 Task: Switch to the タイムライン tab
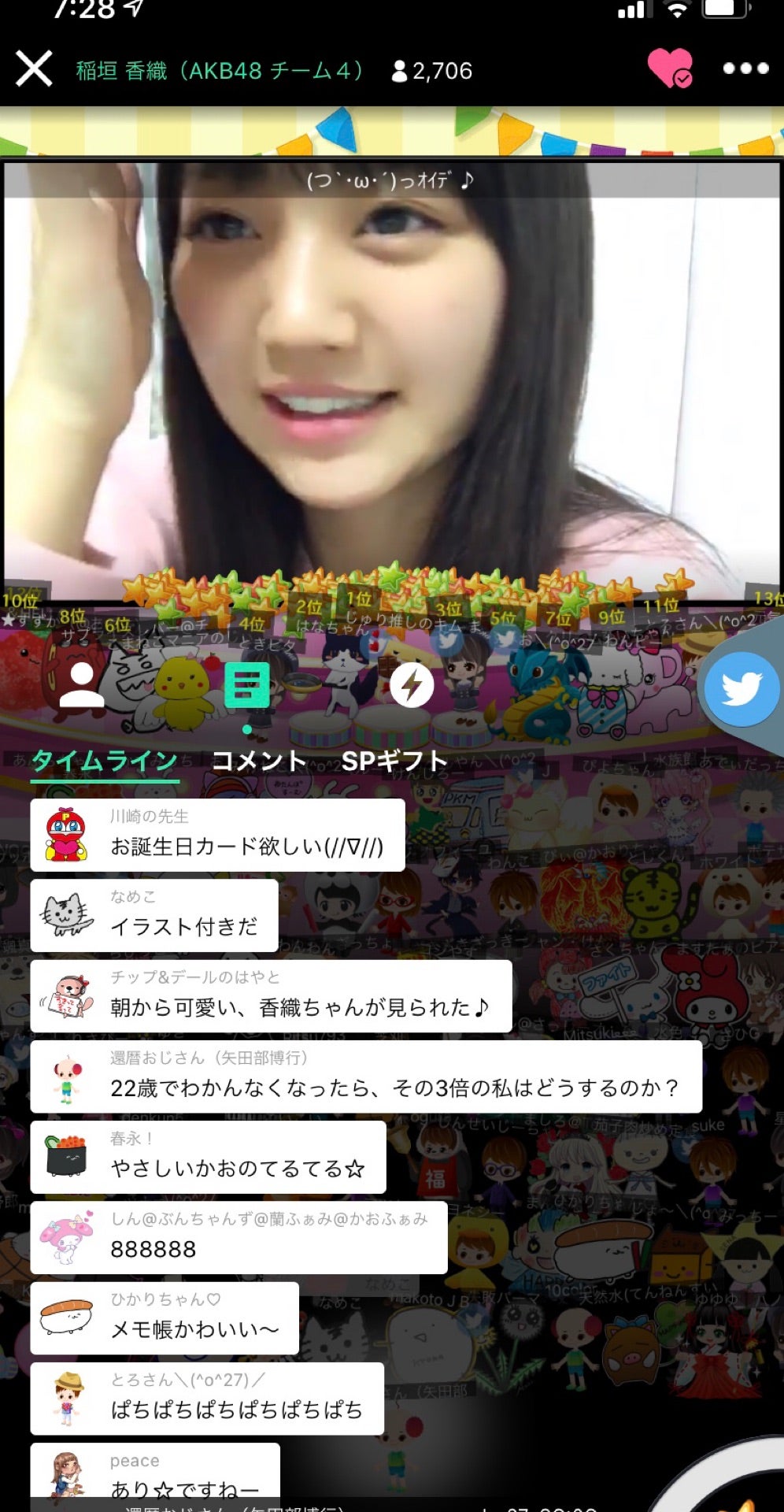[x=105, y=761]
